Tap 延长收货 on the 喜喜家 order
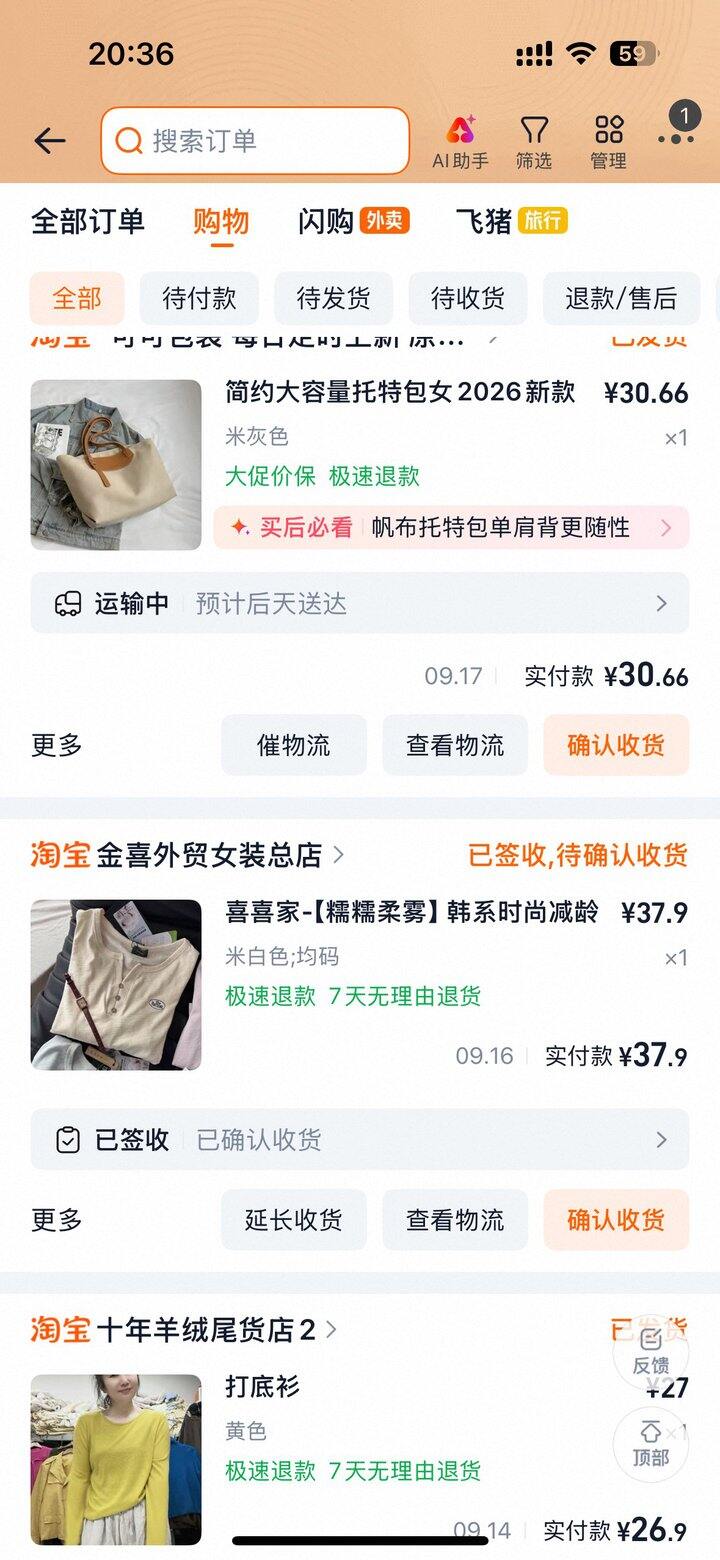Image resolution: width=720 pixels, height=1560 pixels. pos(294,1220)
